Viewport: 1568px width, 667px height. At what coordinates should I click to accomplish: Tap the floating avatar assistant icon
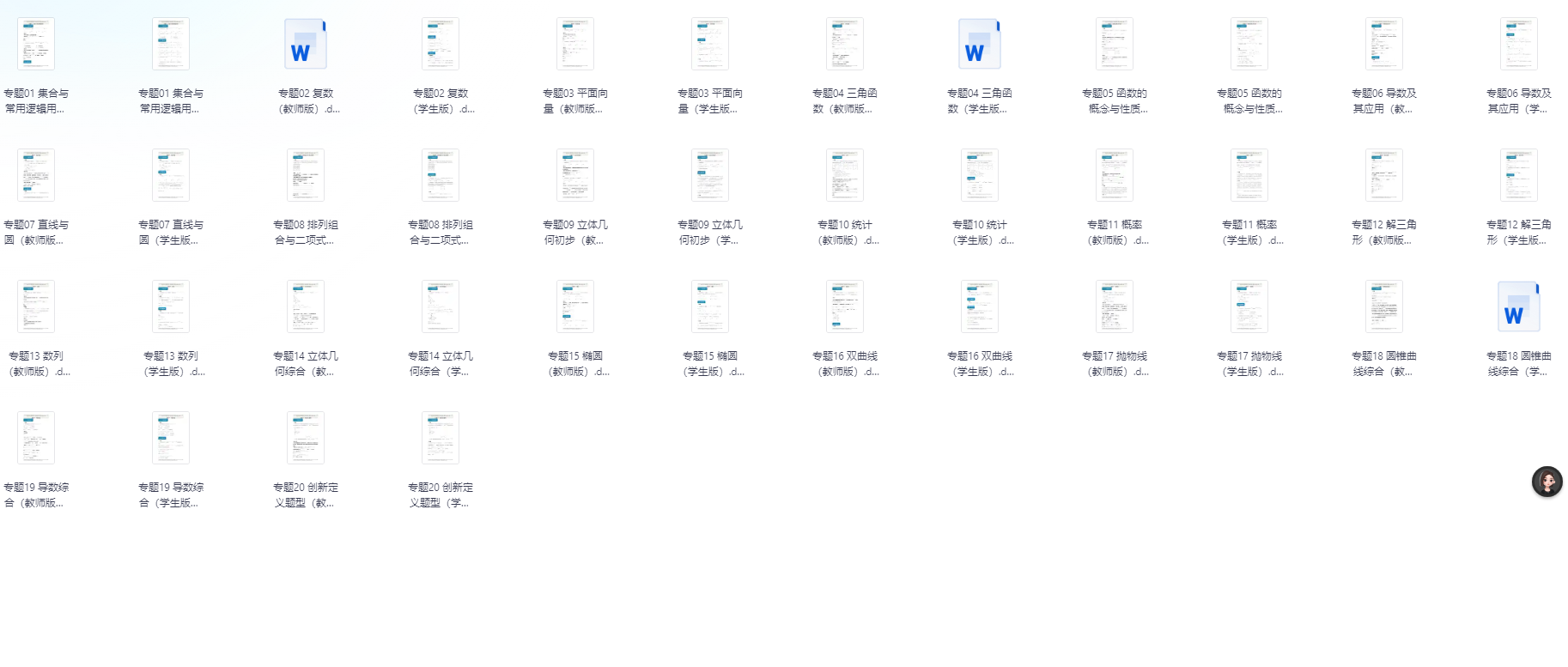1547,482
